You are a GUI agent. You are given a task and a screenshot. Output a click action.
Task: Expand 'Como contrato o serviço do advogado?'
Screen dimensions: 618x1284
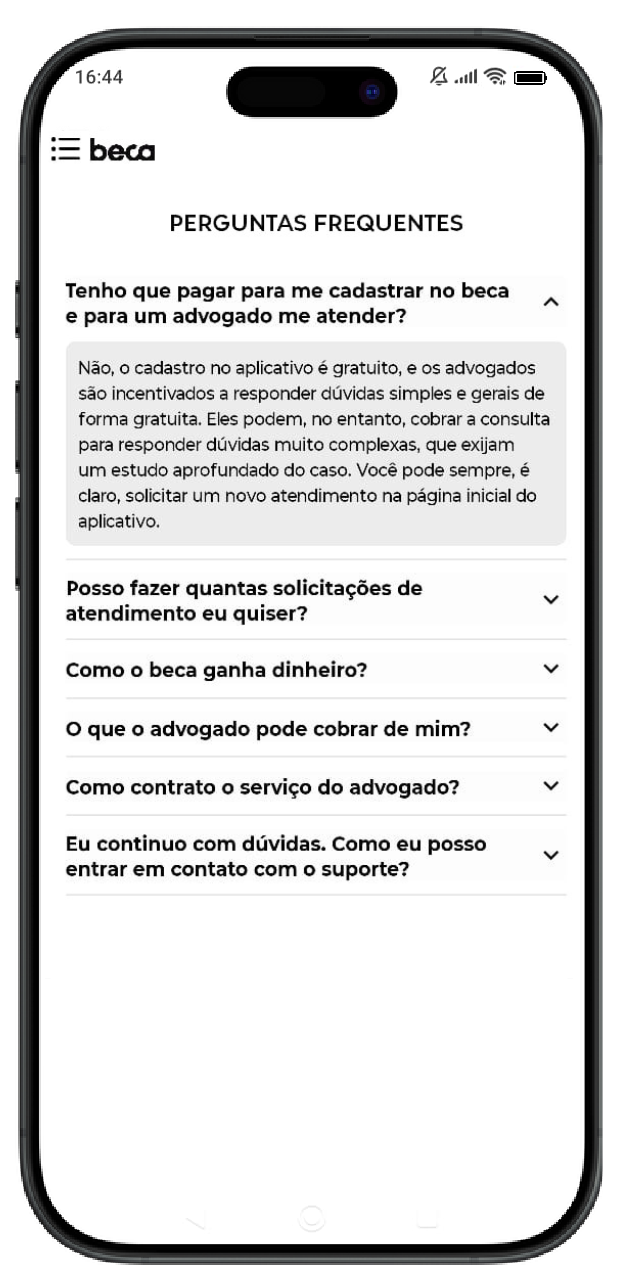point(550,786)
